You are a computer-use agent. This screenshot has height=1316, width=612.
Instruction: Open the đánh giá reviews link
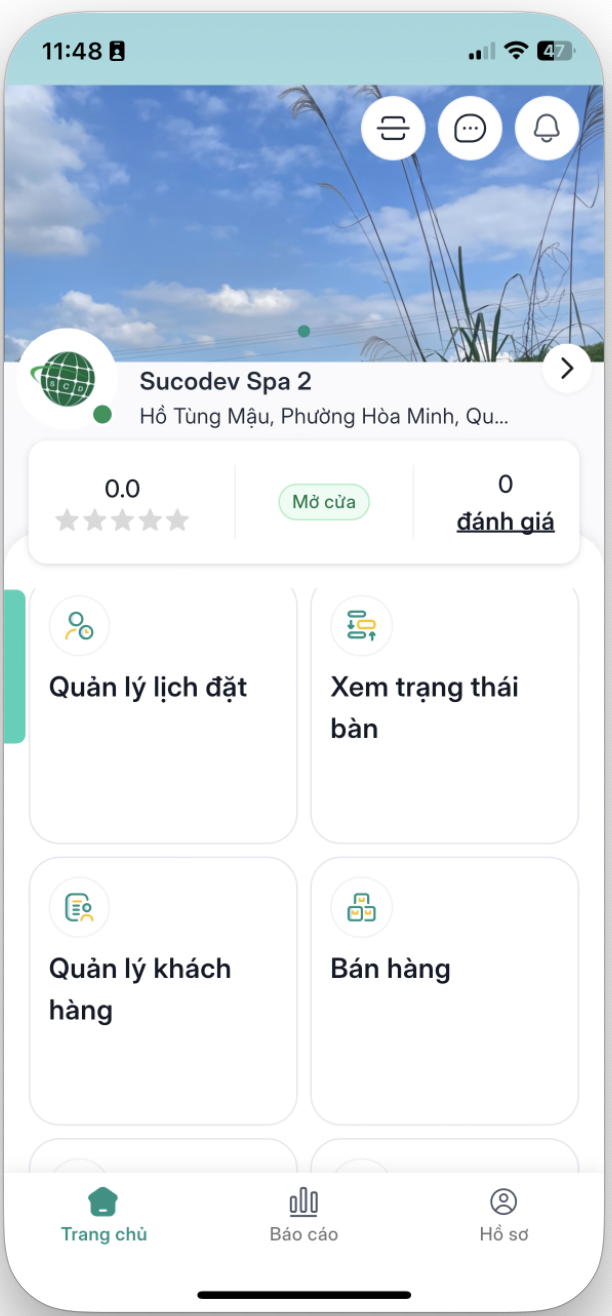(x=505, y=522)
